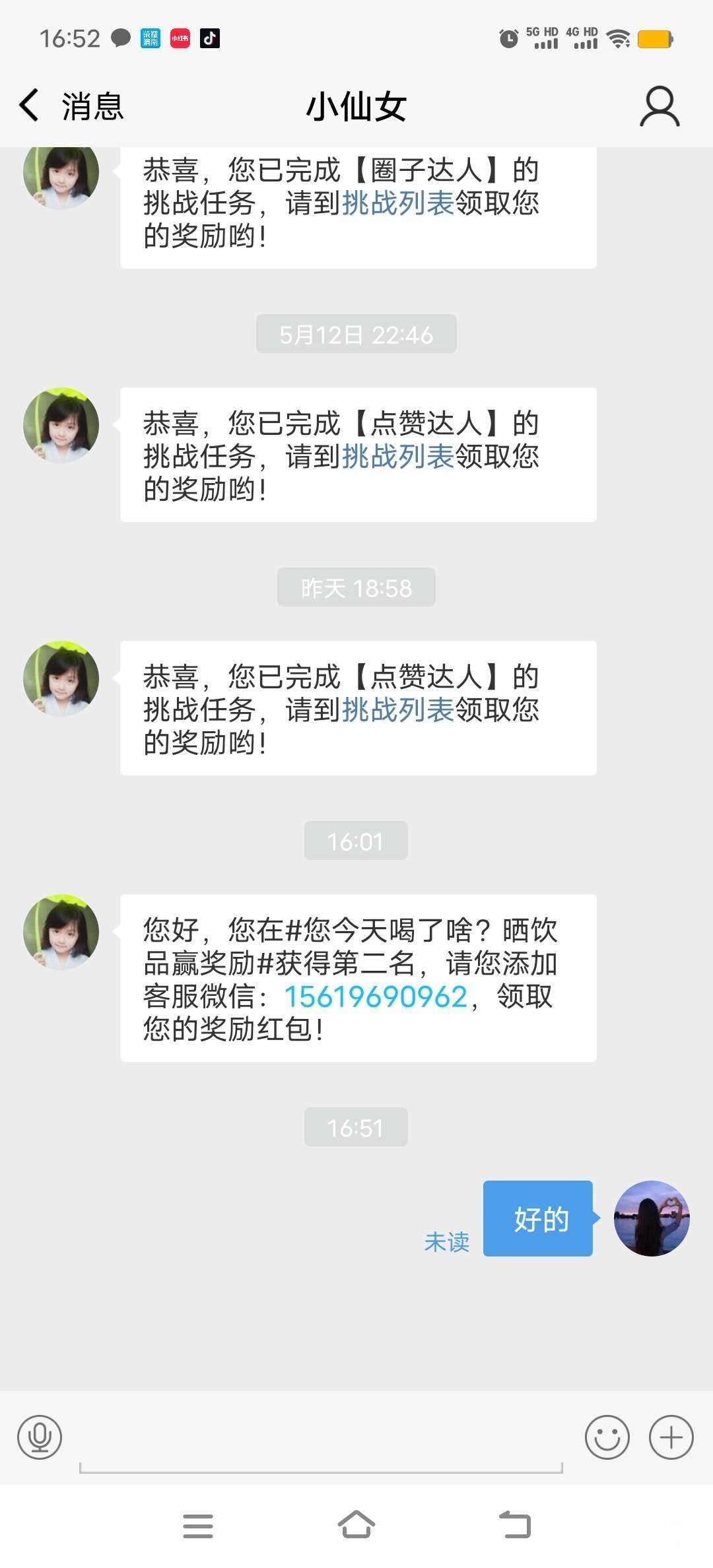Tap the WeChat number 15619690962

(x=376, y=996)
